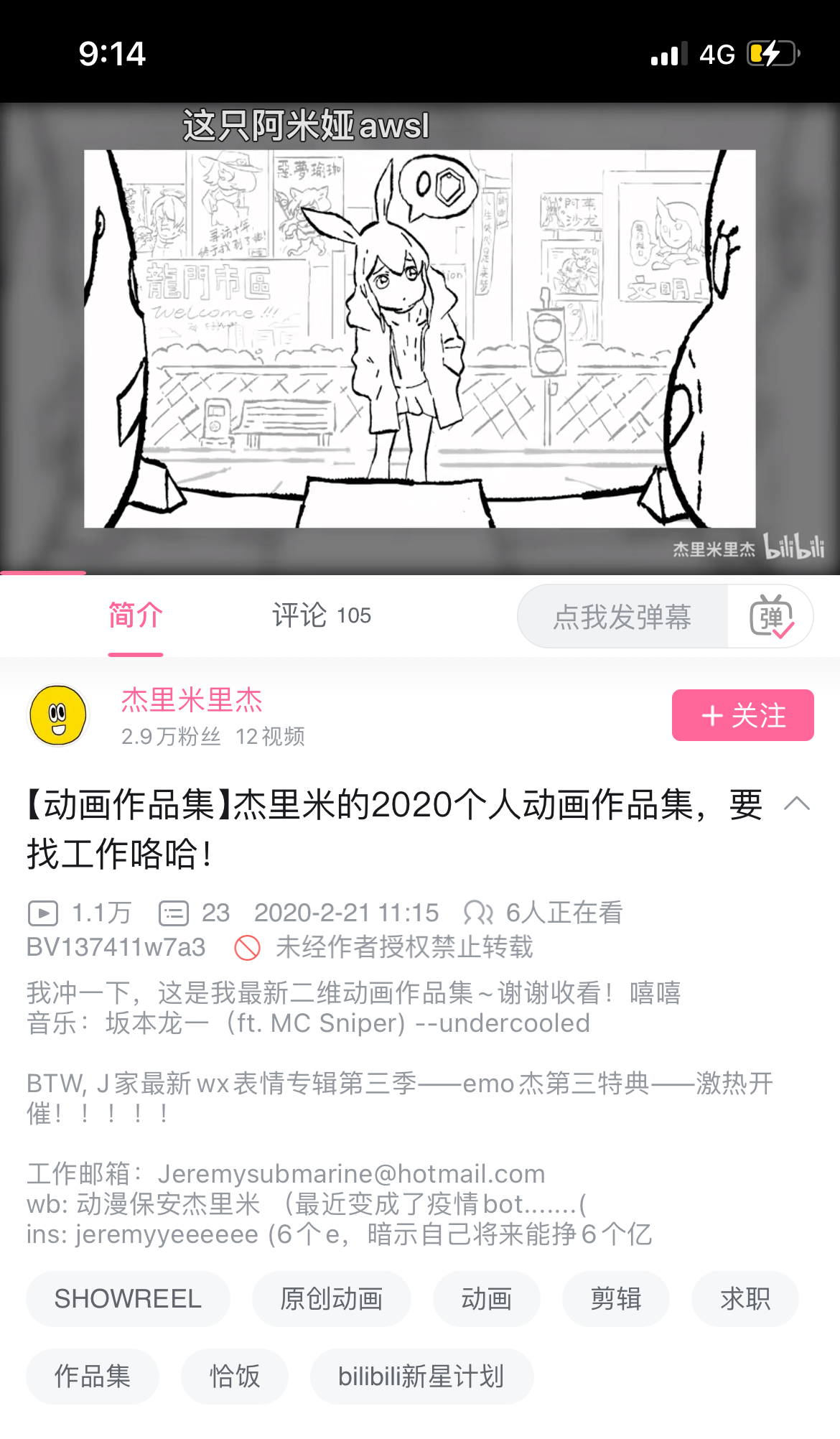Tap the 动画 tag chip

(486, 1299)
